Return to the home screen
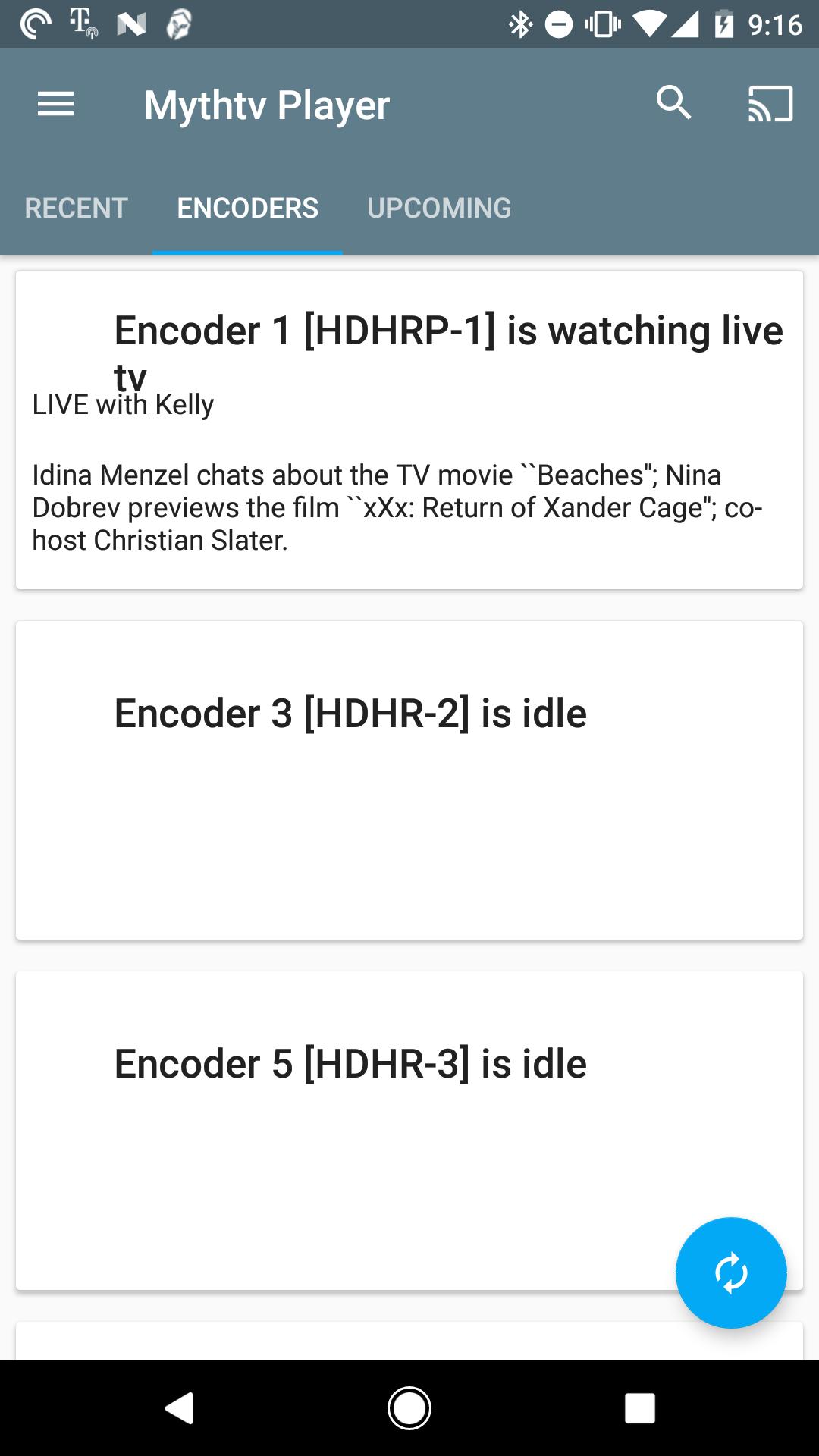819x1456 pixels. pyautogui.click(x=409, y=1408)
